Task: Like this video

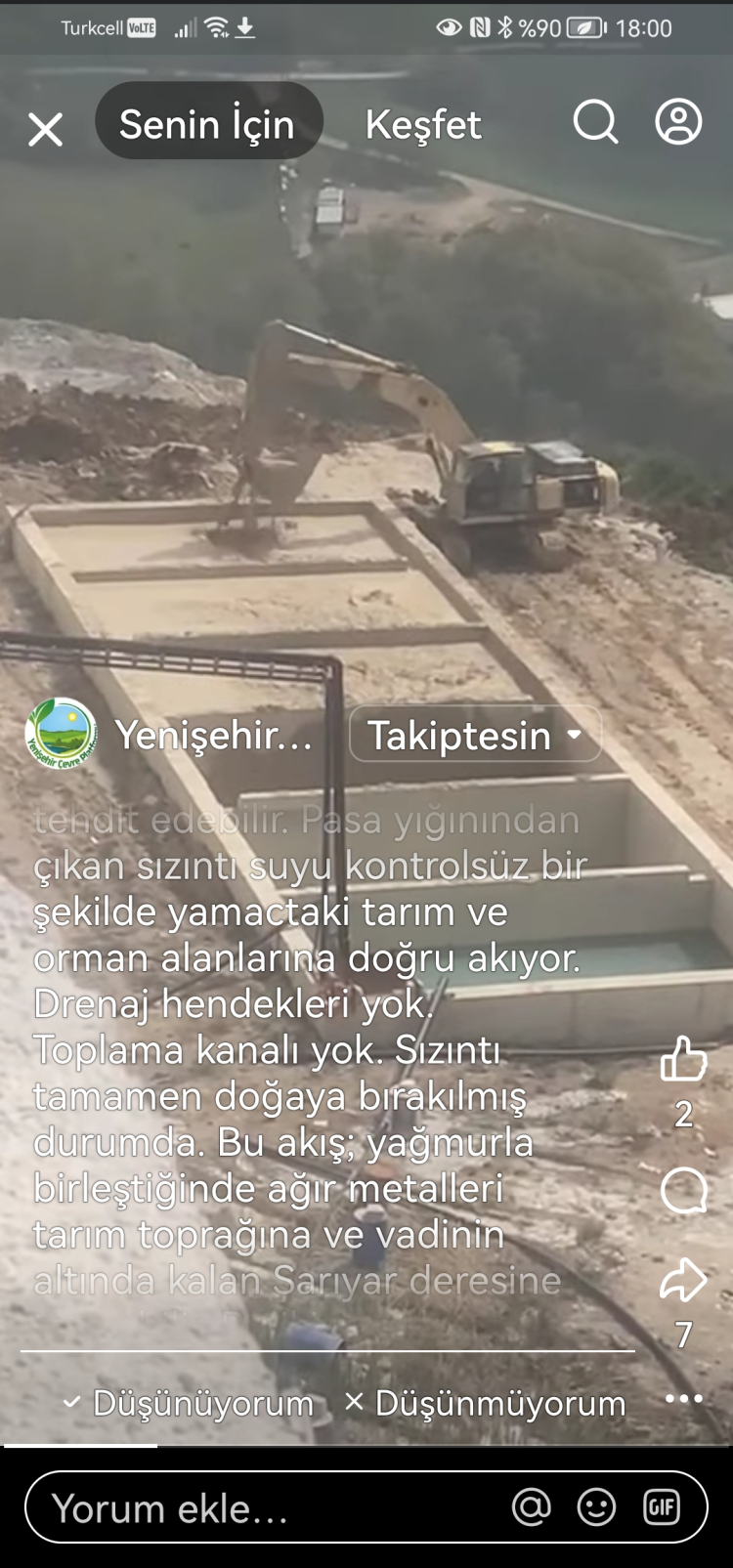Action: point(683,1059)
